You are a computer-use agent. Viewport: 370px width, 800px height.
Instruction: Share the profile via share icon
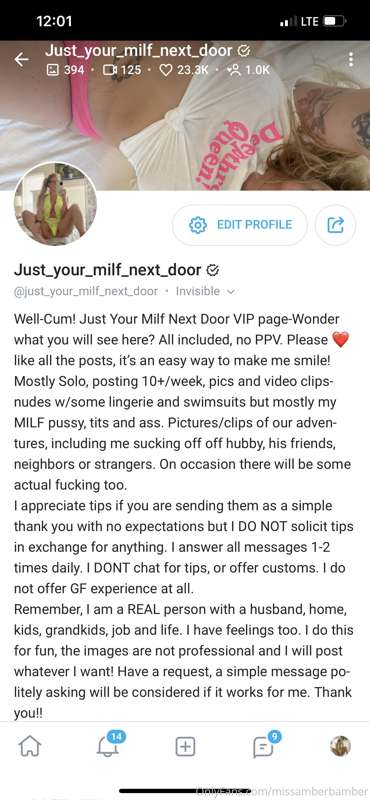tap(335, 225)
